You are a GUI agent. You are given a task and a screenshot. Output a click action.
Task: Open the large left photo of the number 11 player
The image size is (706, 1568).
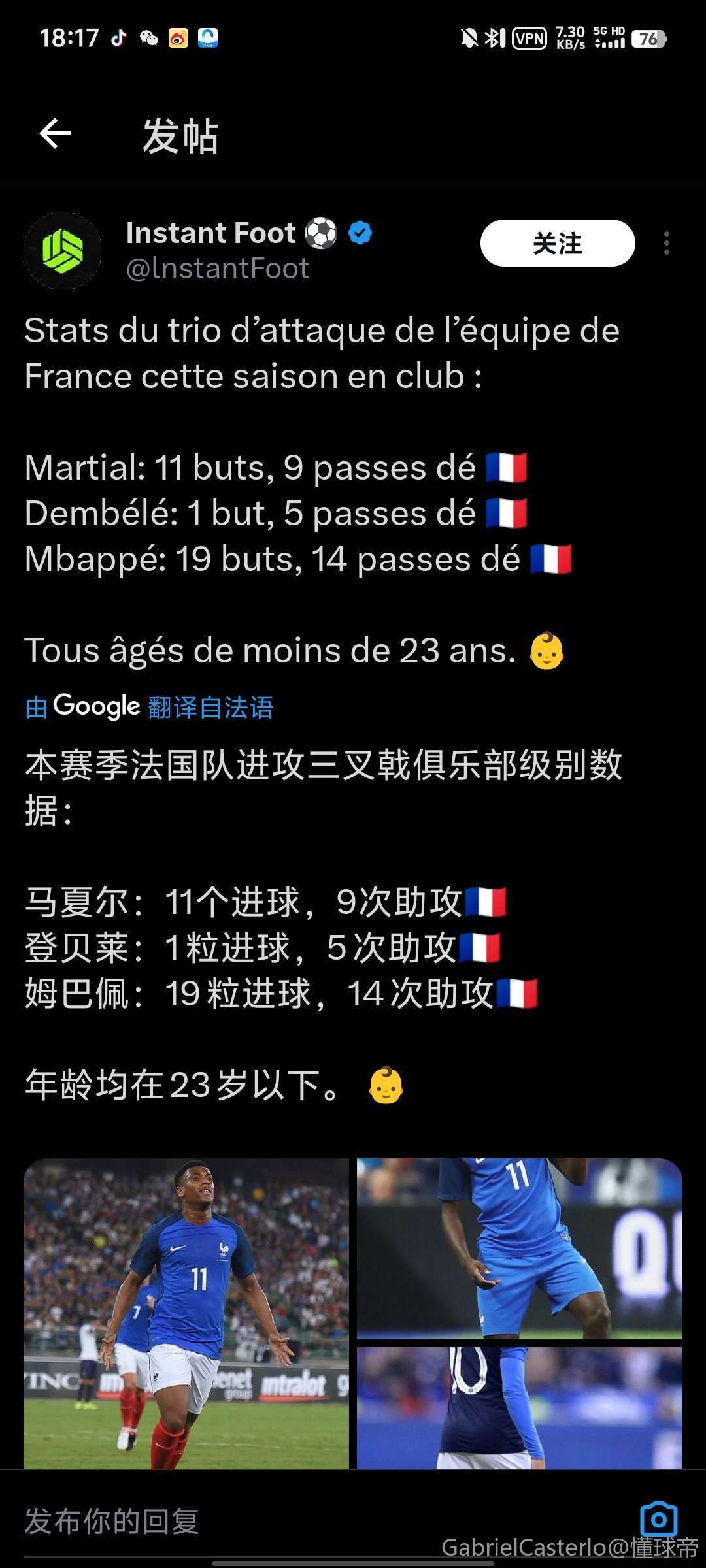click(x=186, y=1313)
